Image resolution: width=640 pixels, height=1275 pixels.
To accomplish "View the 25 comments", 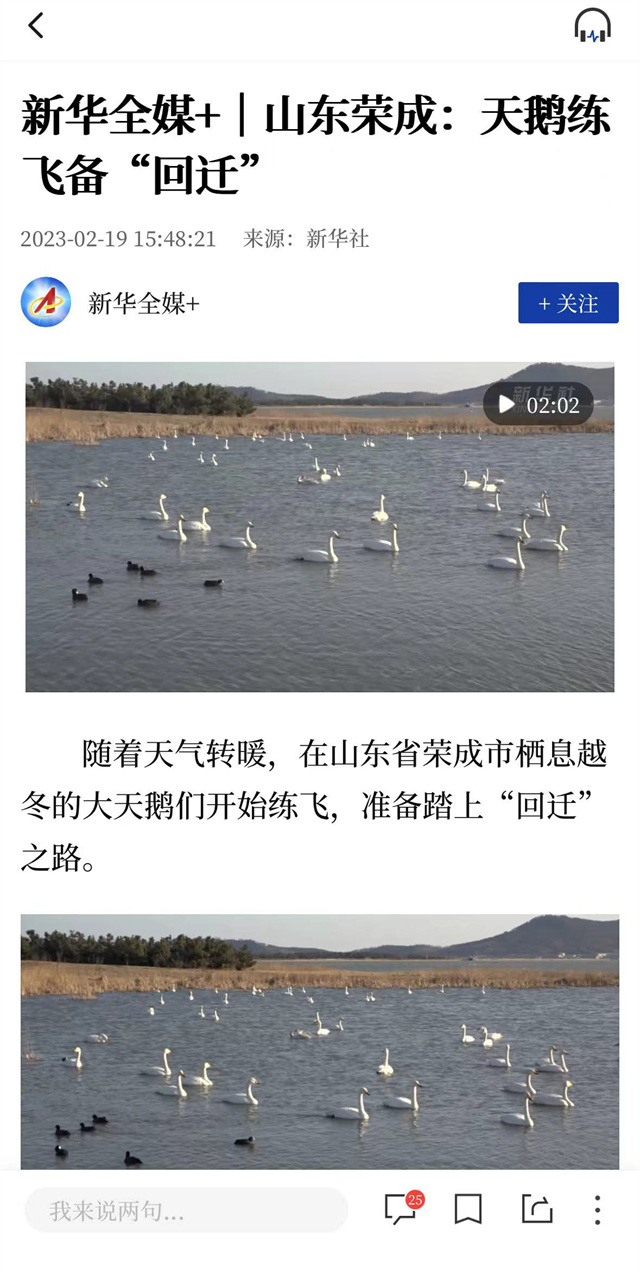I will (401, 1209).
